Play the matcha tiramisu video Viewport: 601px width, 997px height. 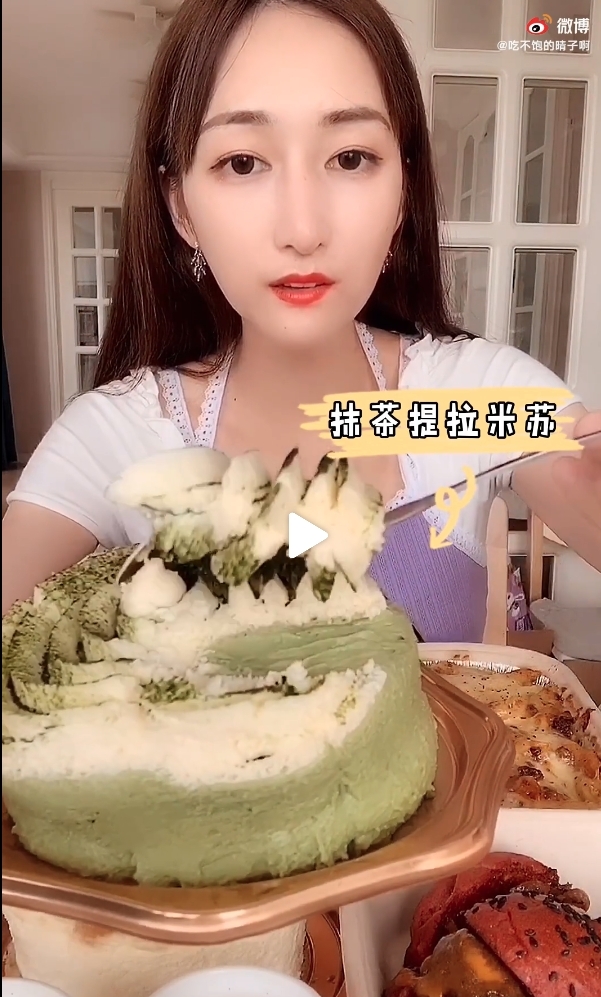305,536
